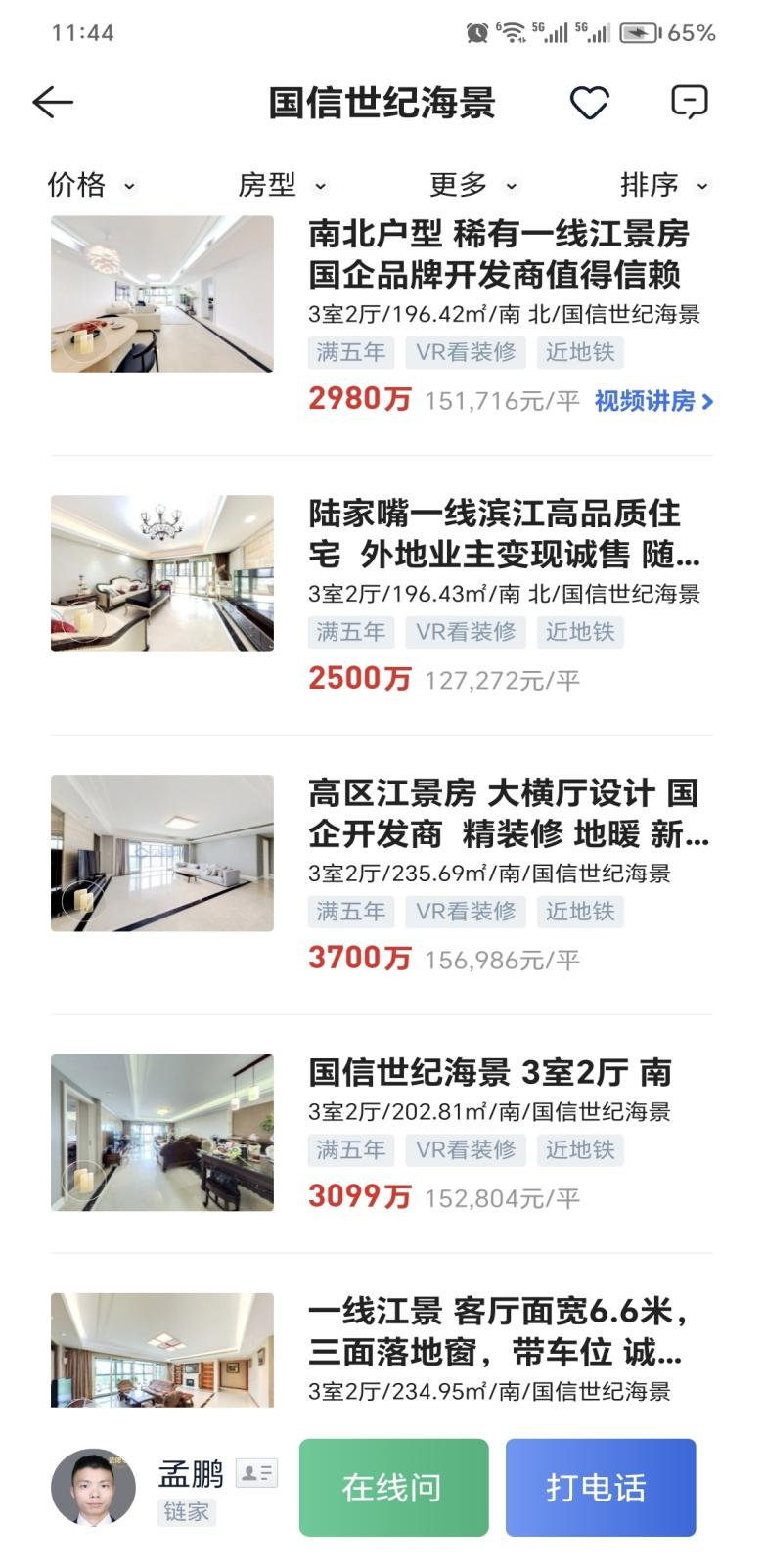
Task: Tap the back arrow to return
Action: click(54, 101)
